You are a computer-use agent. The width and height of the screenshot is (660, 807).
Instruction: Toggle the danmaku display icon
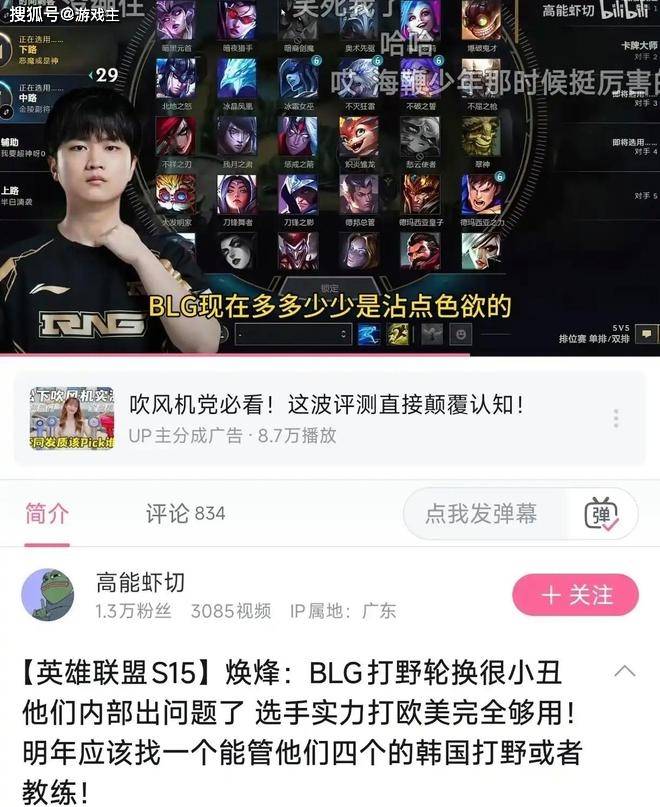(x=603, y=514)
